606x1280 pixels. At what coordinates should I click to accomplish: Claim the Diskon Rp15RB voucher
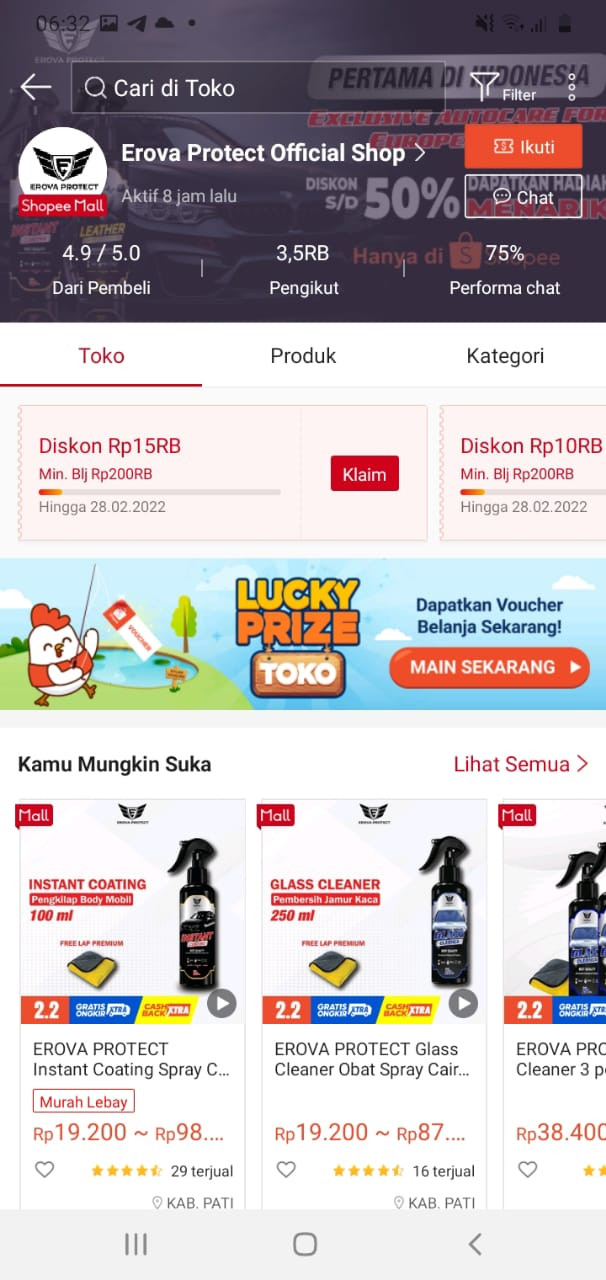[364, 474]
